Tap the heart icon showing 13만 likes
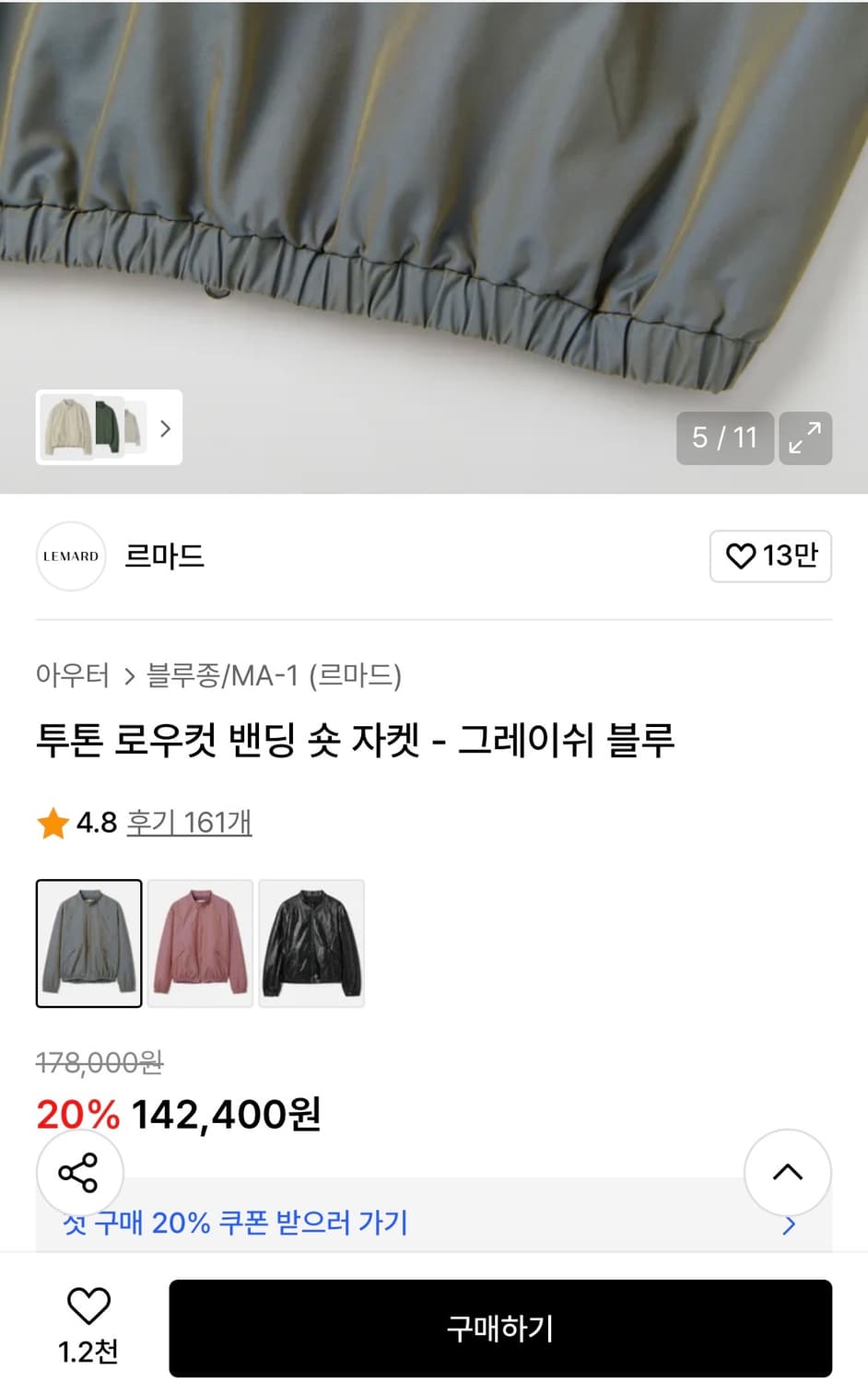868x1382 pixels. [x=770, y=556]
